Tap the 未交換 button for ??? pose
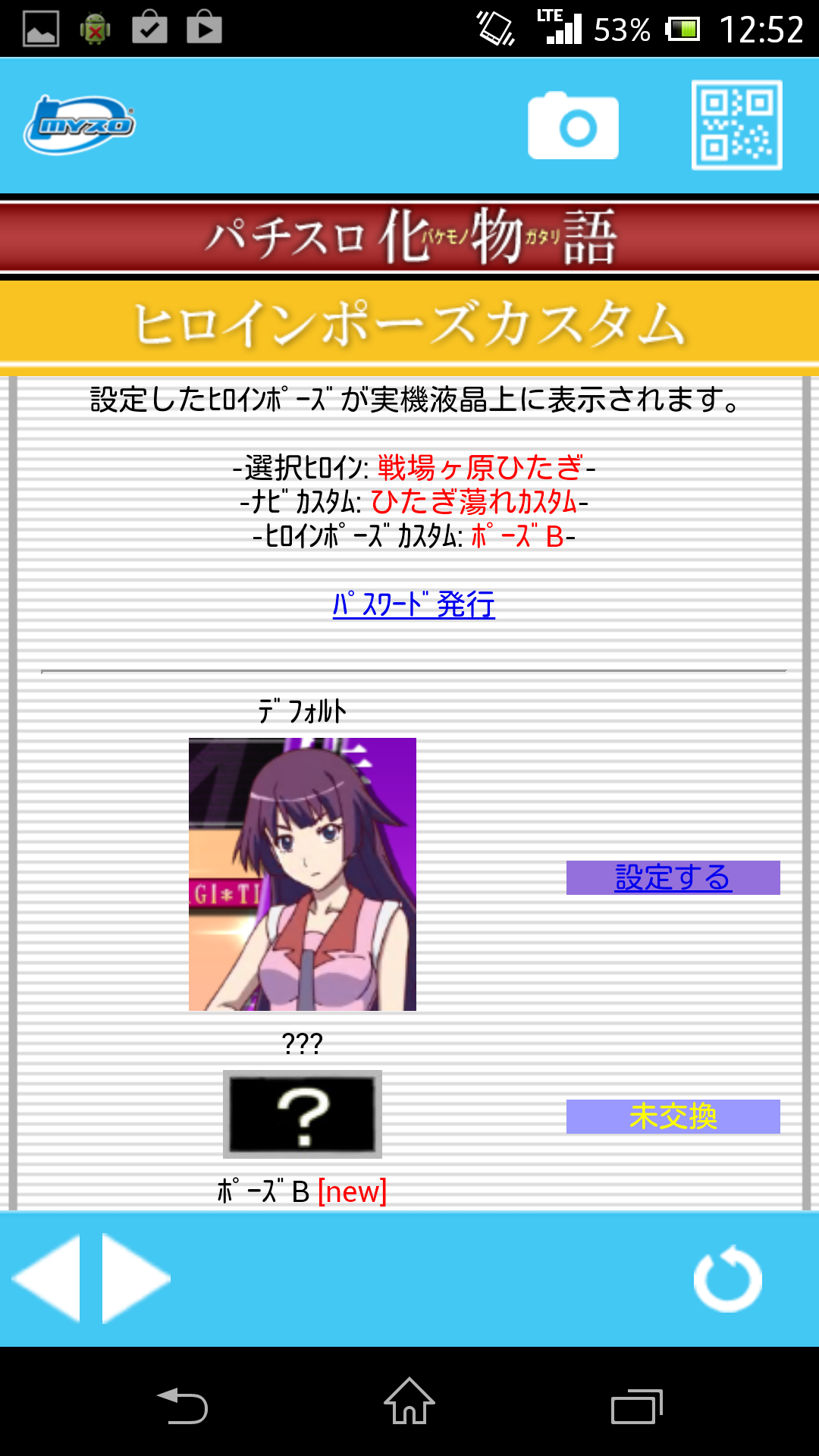 point(673,1116)
